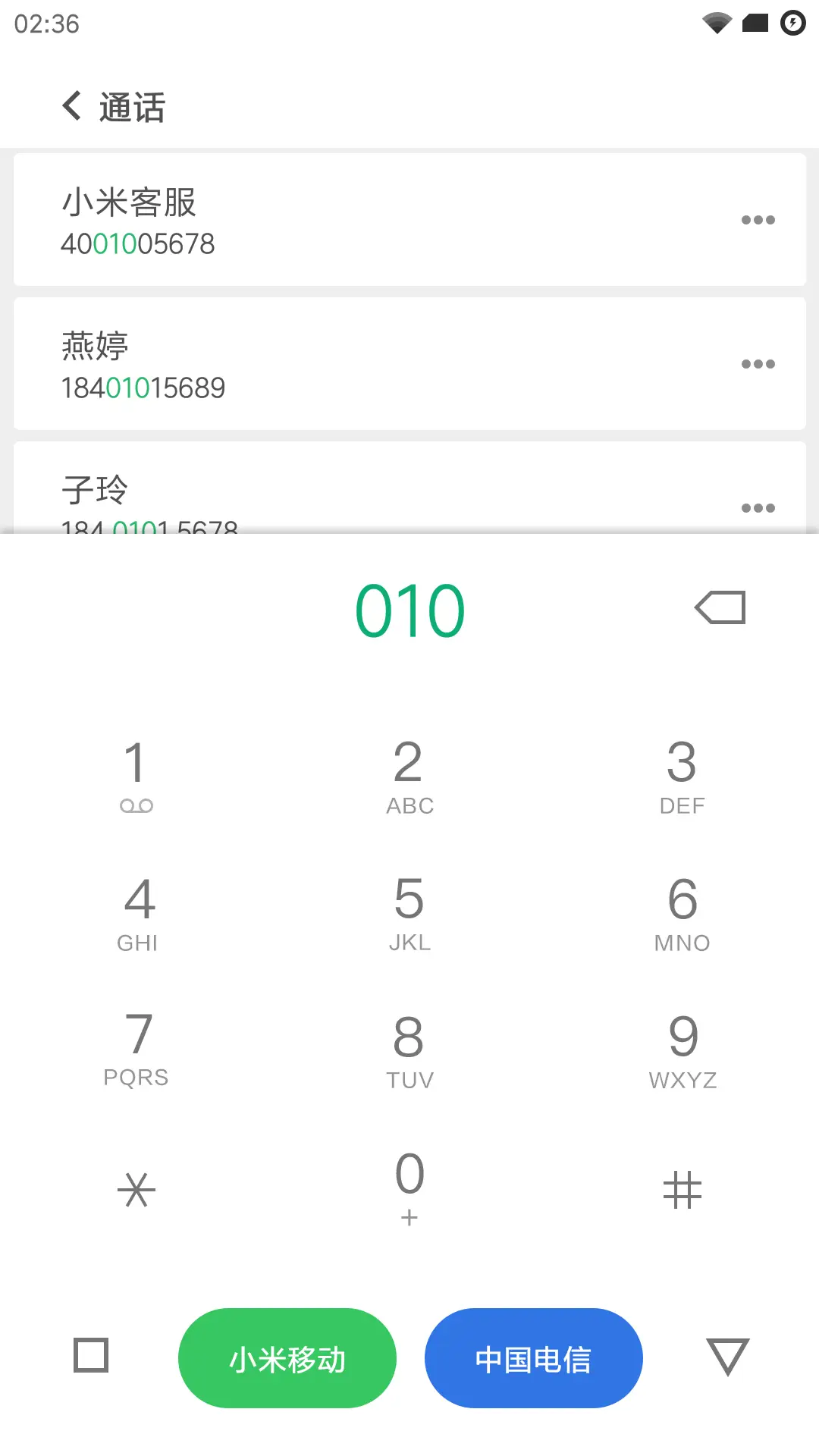819x1456 pixels.
Task: Tap the pound key on the dial pad
Action: [x=681, y=1188]
